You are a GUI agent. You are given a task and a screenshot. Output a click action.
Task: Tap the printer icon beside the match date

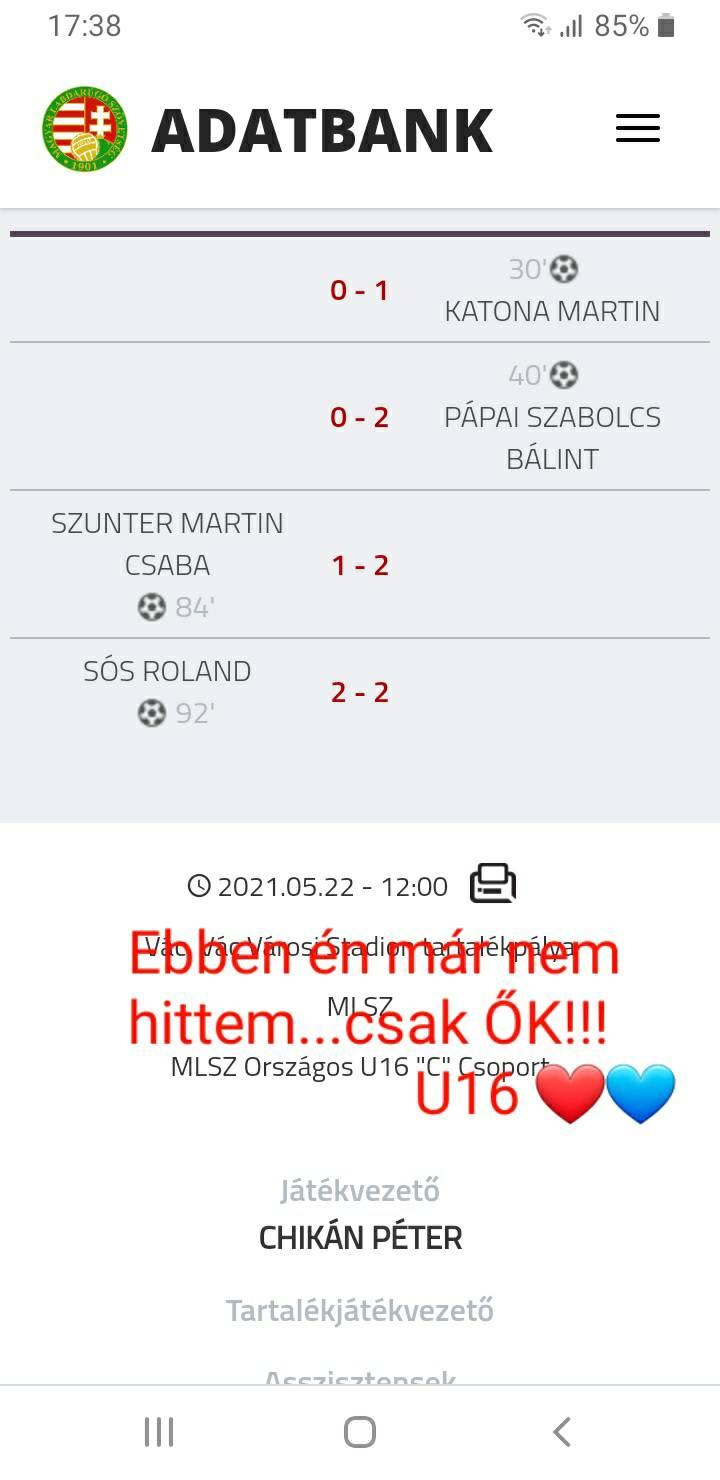coord(493,884)
